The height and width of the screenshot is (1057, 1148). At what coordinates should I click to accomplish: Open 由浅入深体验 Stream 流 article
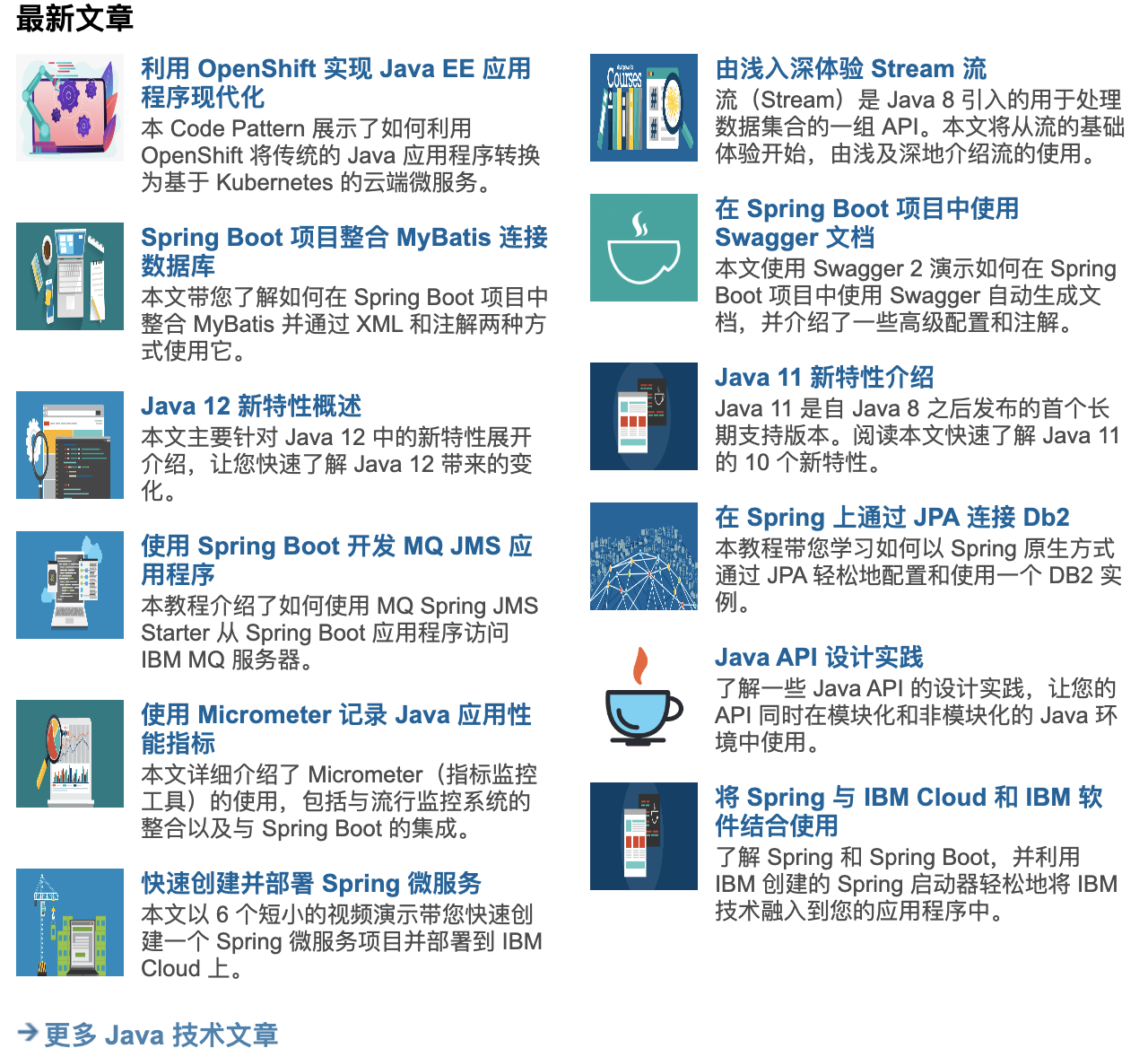click(850, 69)
